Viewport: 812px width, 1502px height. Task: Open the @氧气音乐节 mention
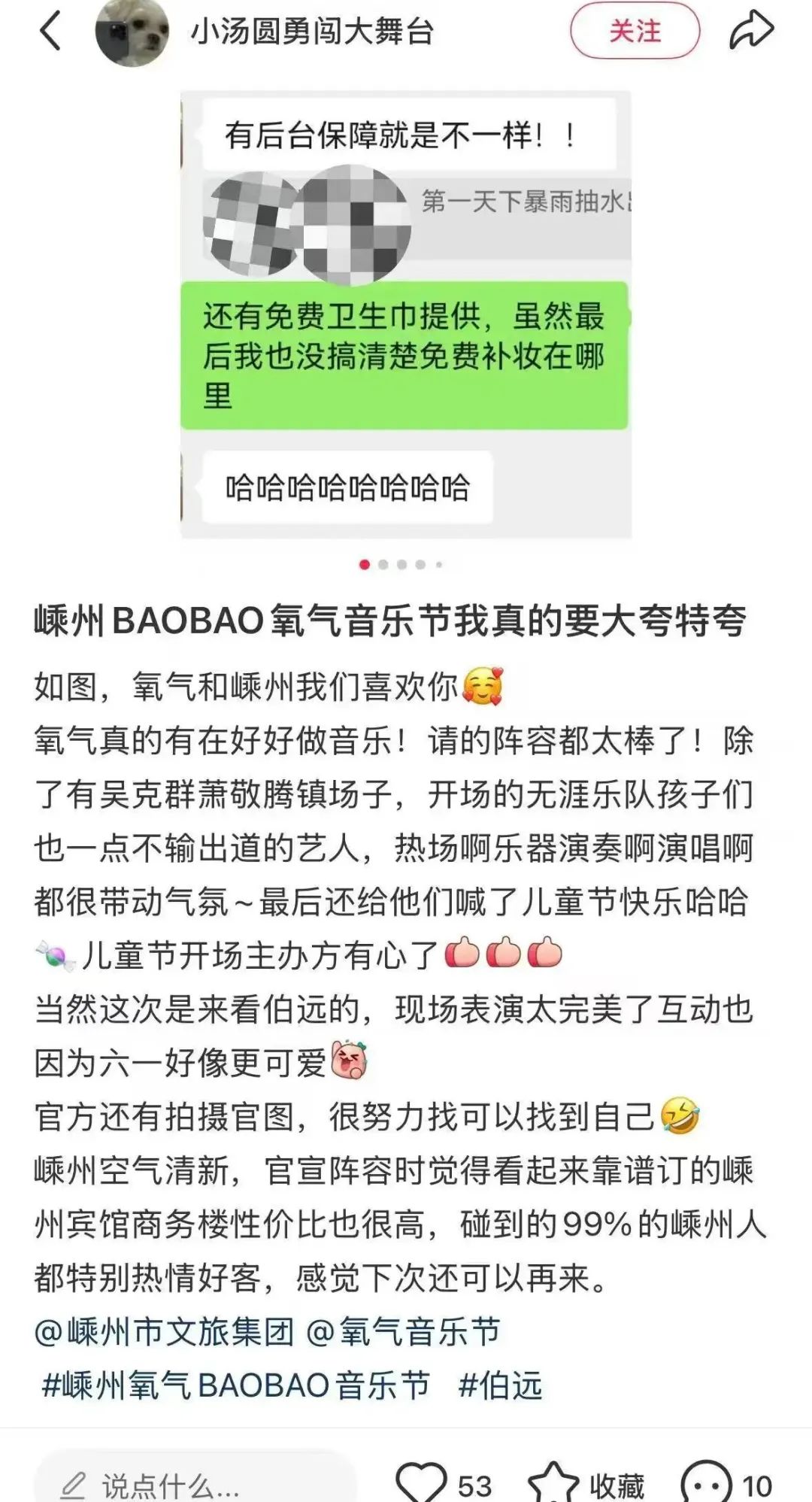coord(404,1332)
